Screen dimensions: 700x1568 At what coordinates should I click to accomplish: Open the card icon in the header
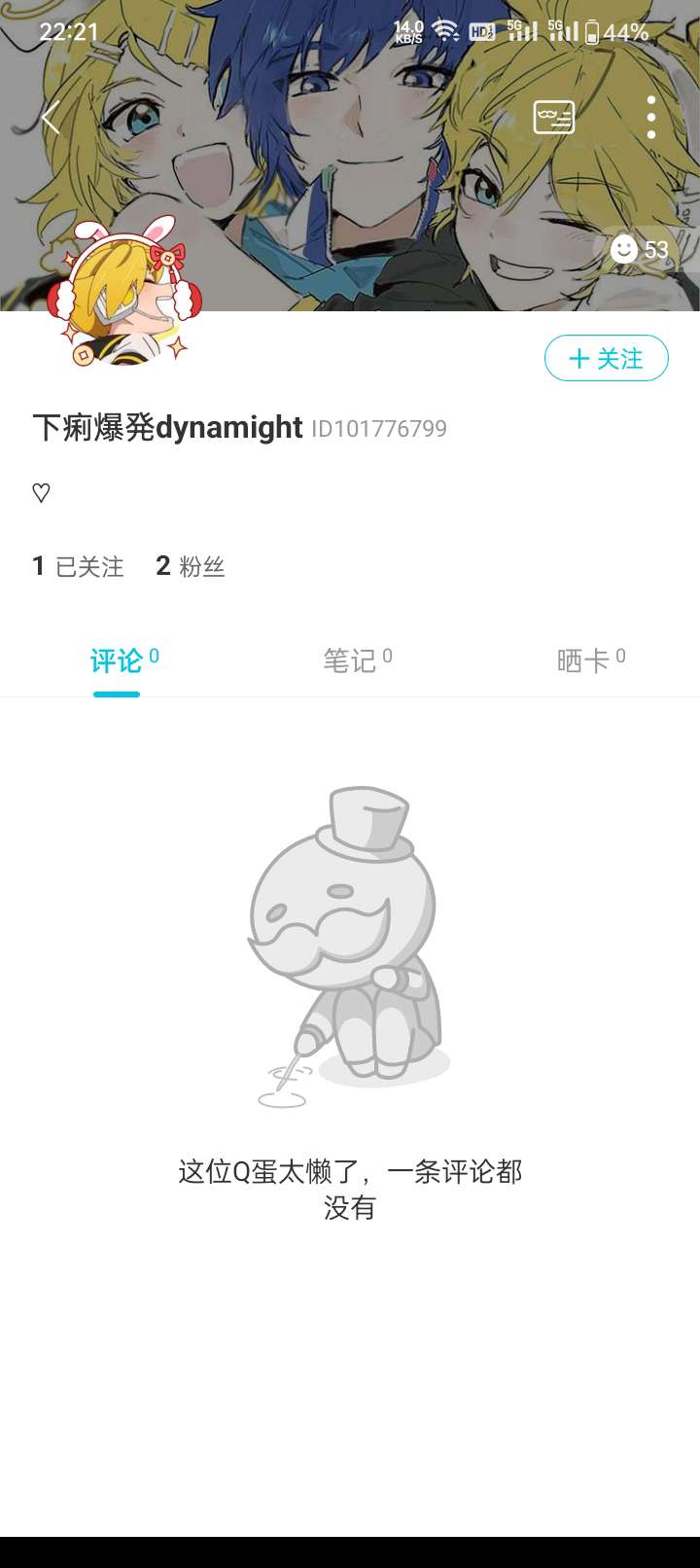[x=554, y=118]
